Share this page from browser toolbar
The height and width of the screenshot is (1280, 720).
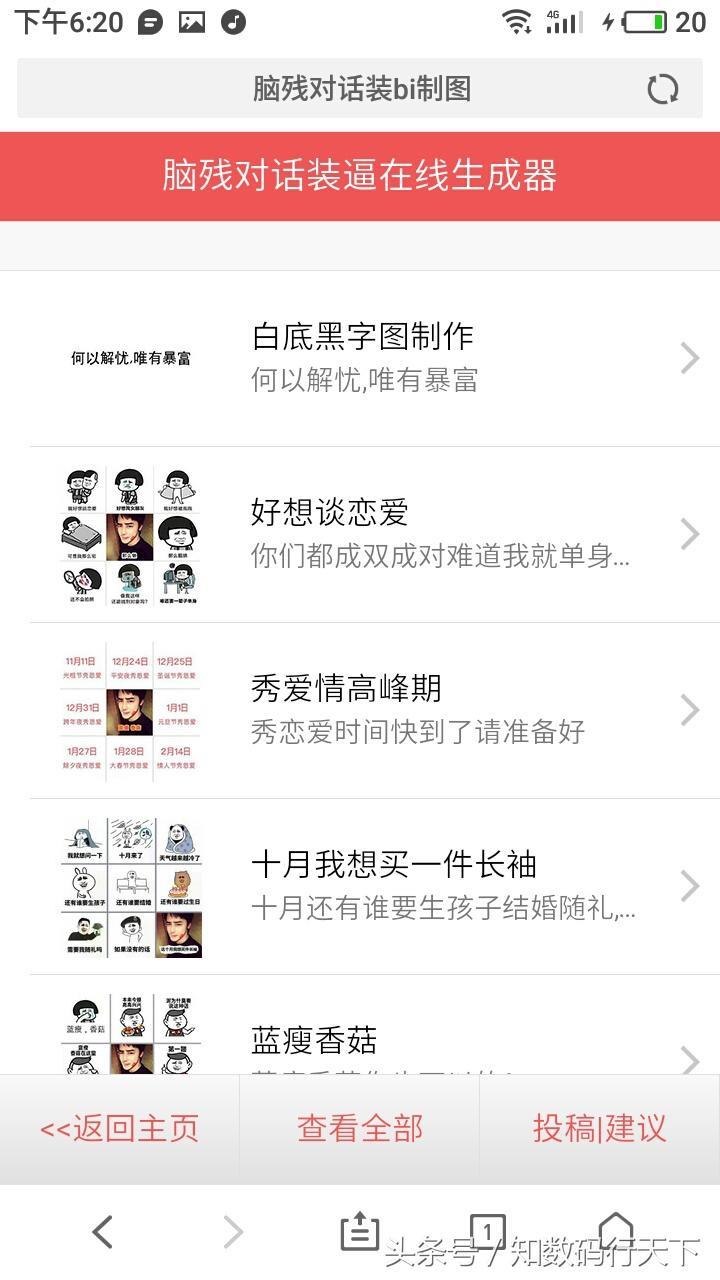(359, 1230)
